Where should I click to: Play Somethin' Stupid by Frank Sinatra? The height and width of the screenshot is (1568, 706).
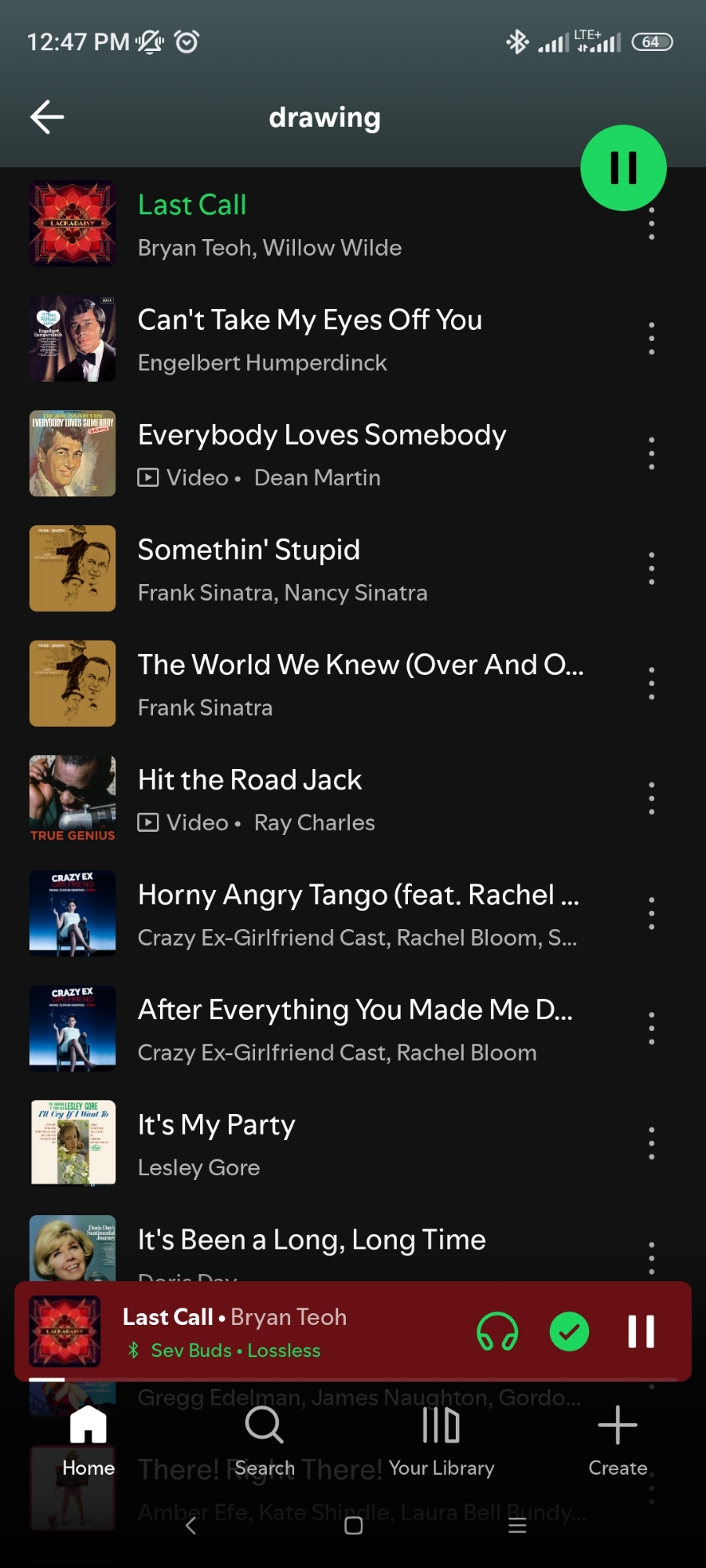[x=249, y=550]
